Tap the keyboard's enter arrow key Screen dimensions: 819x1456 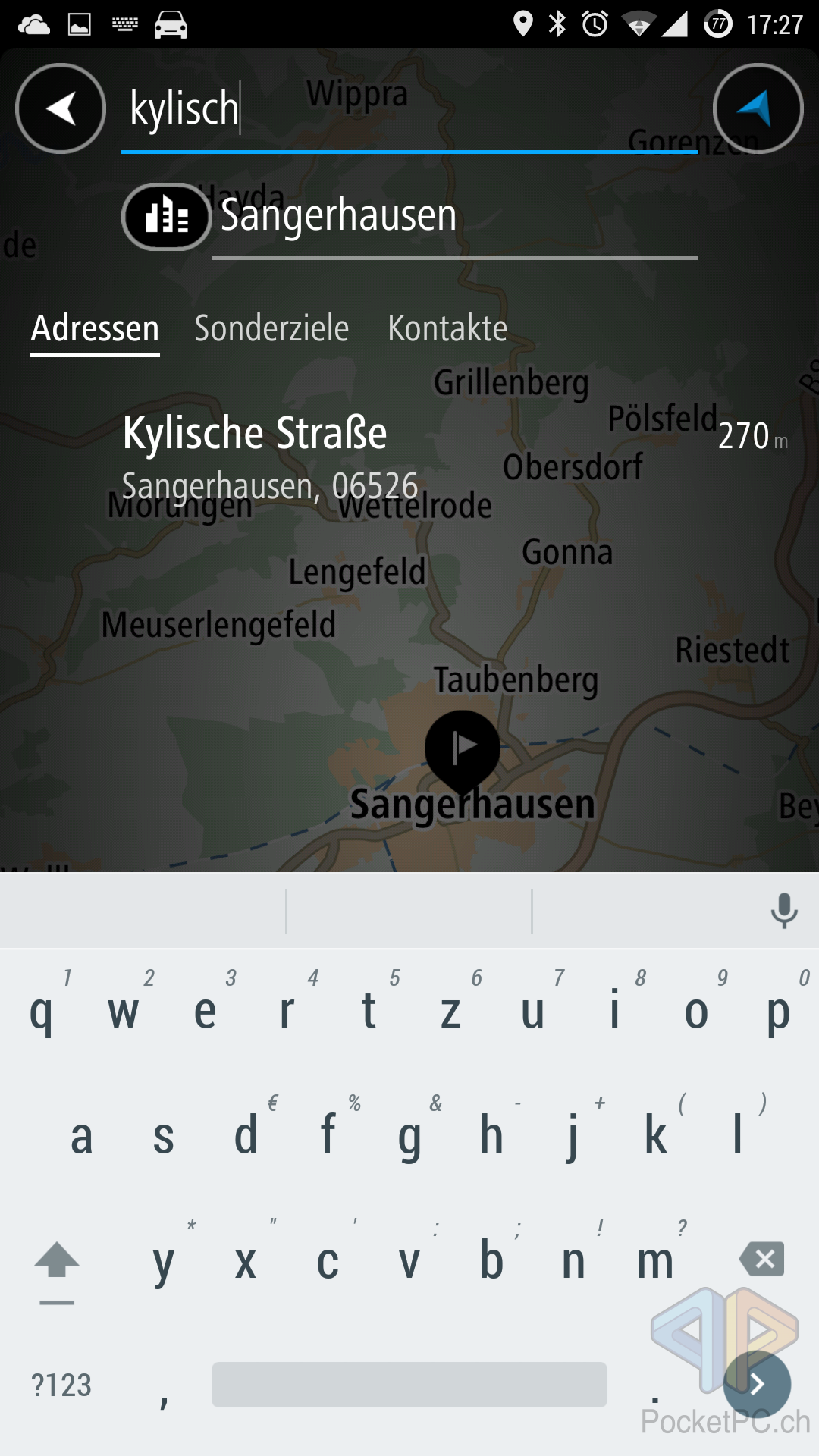point(757,1385)
